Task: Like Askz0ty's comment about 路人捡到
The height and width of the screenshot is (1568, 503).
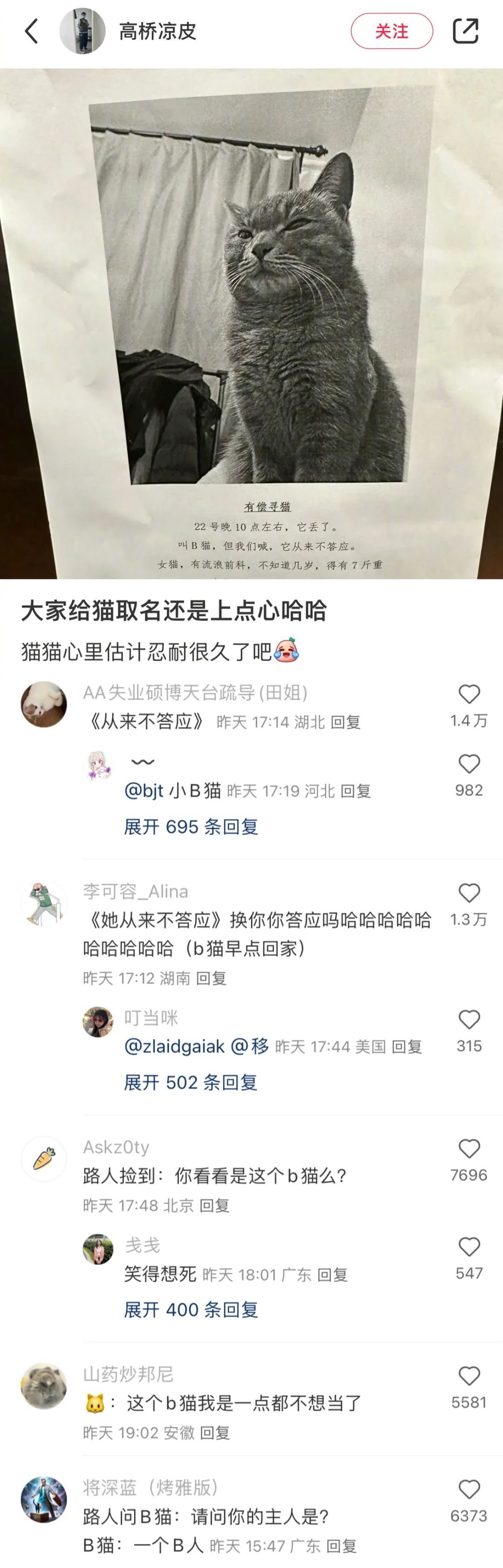Action: 469,1148
